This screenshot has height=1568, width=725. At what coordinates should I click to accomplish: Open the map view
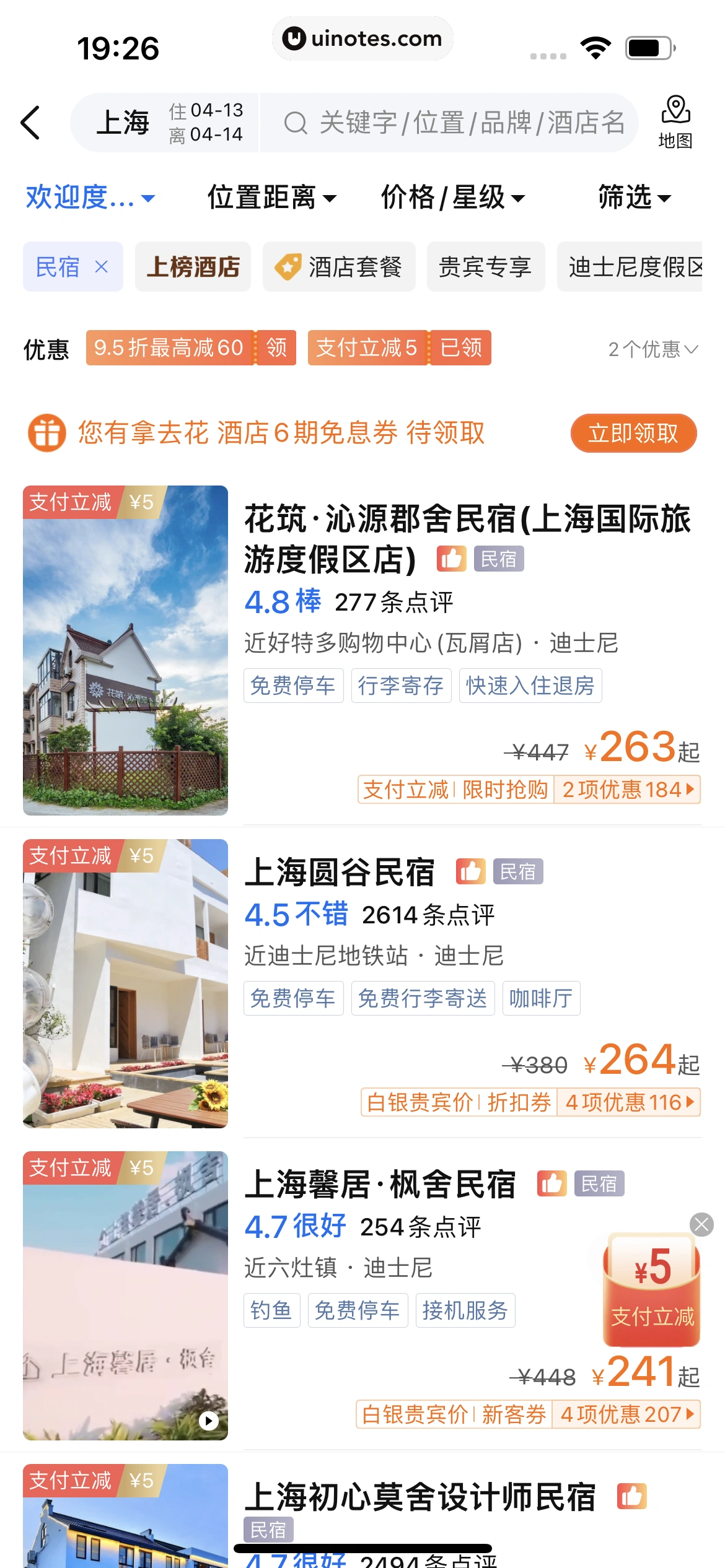pos(675,123)
